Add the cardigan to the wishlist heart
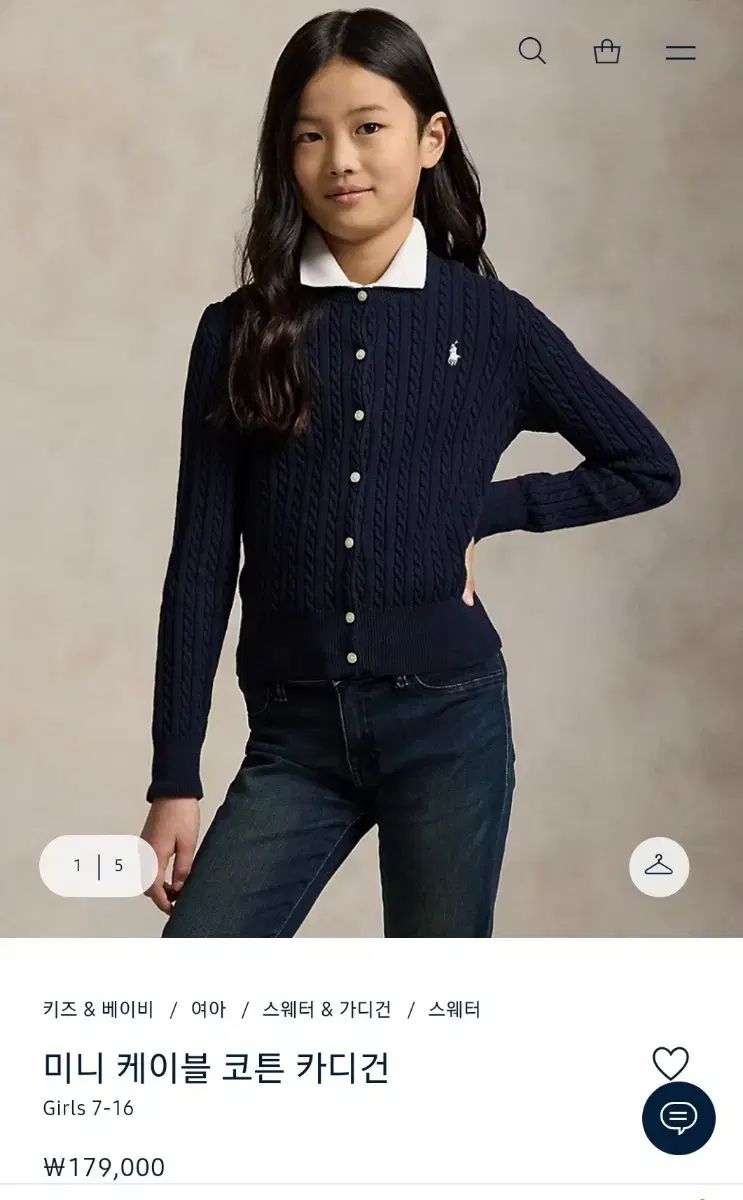Image resolution: width=743 pixels, height=1200 pixels. click(x=670, y=1063)
